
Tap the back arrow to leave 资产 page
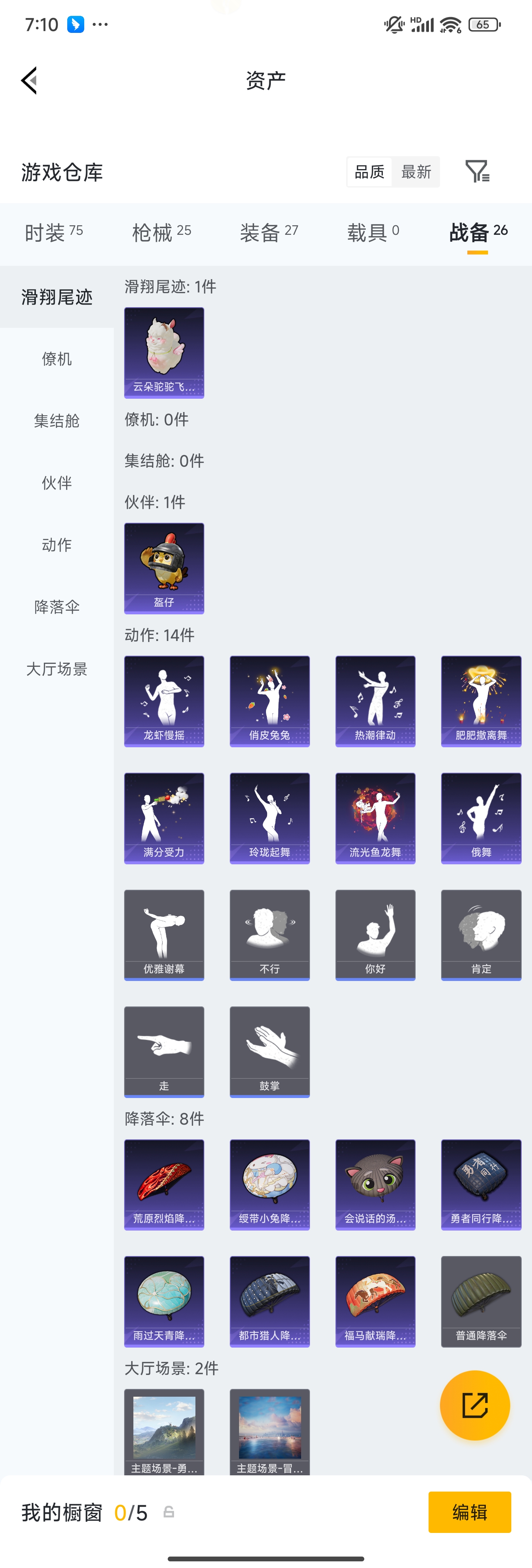[x=29, y=80]
